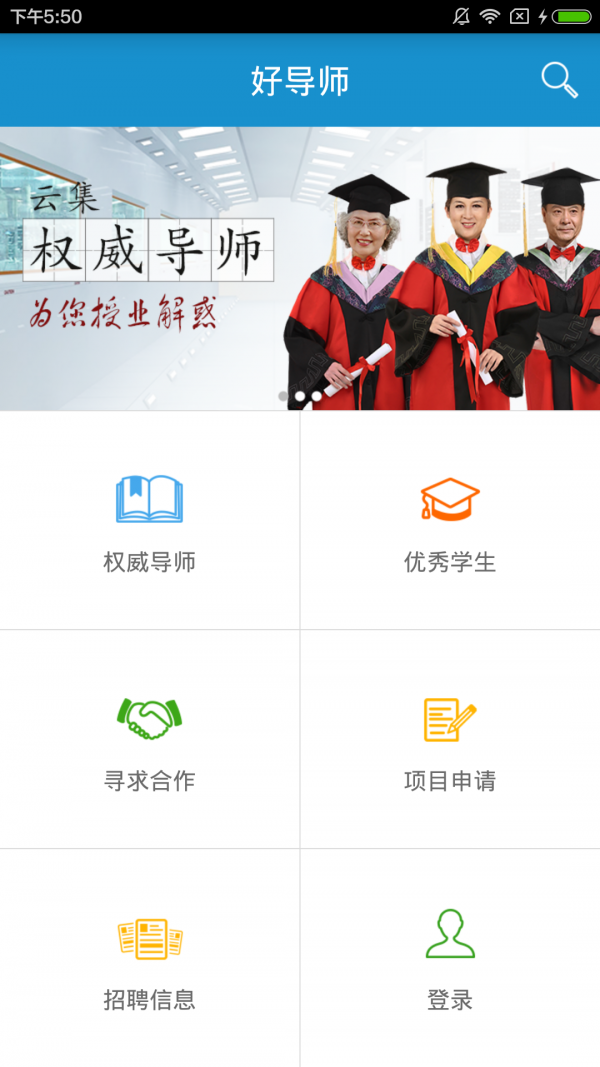The width and height of the screenshot is (600, 1067).
Task: View 招聘信息 recruitment tile
Action: (150, 958)
